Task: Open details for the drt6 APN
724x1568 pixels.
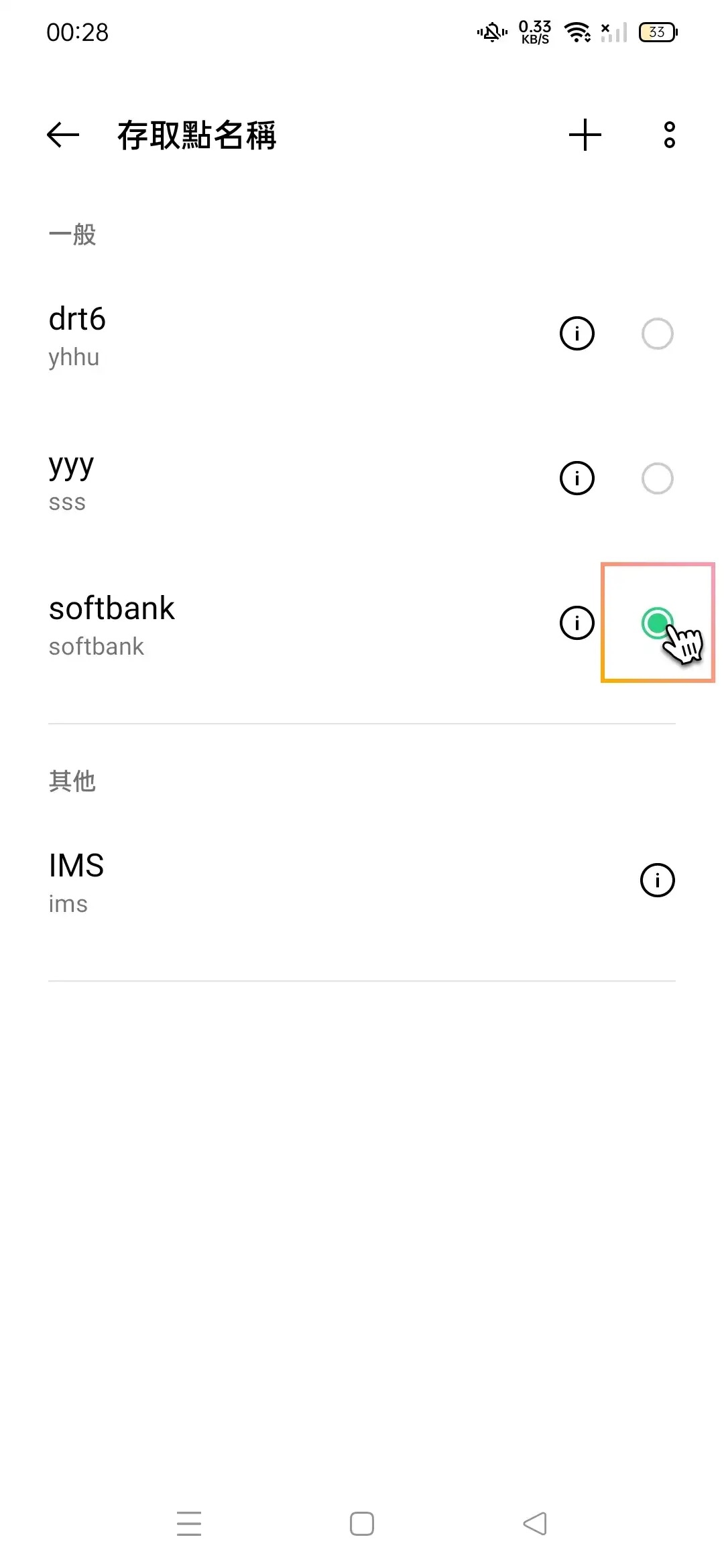Action: click(577, 333)
